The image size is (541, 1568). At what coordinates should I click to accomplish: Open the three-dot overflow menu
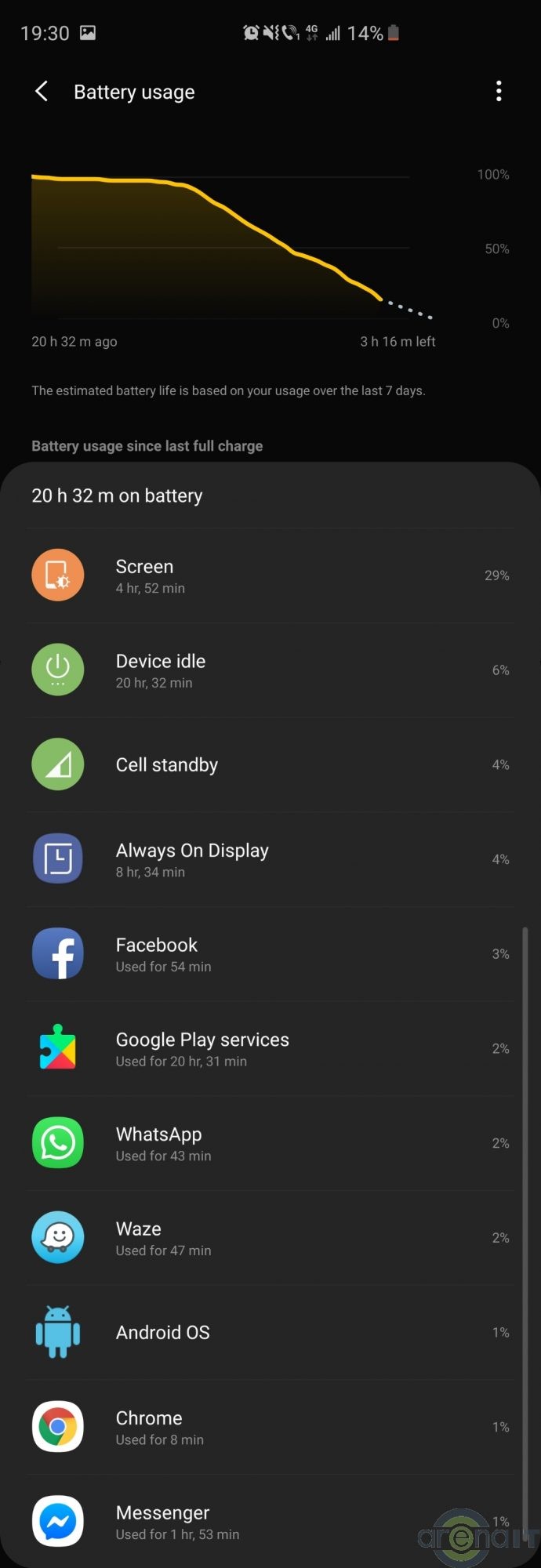[499, 92]
